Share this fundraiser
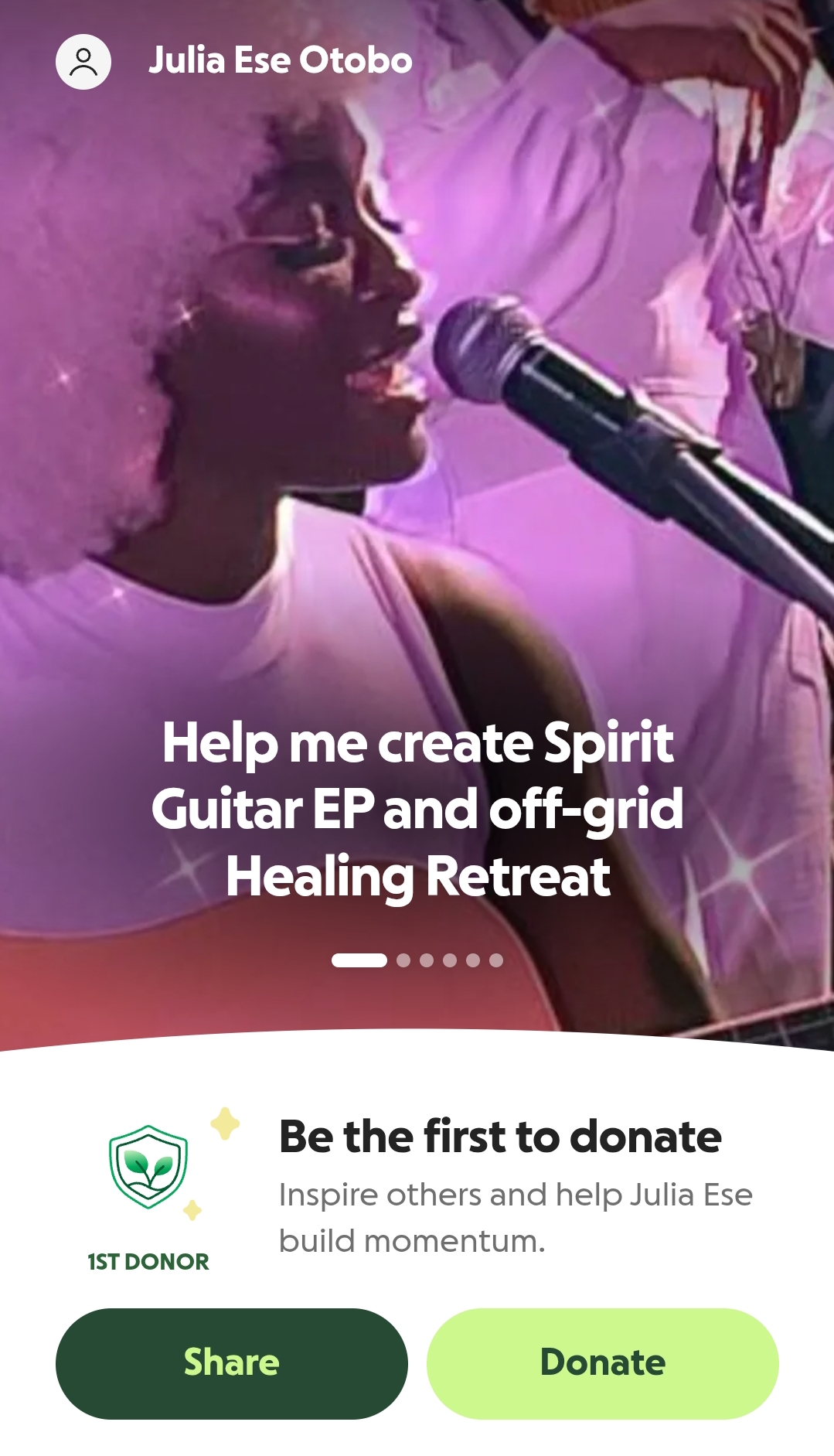The image size is (834, 1456). (x=231, y=1363)
